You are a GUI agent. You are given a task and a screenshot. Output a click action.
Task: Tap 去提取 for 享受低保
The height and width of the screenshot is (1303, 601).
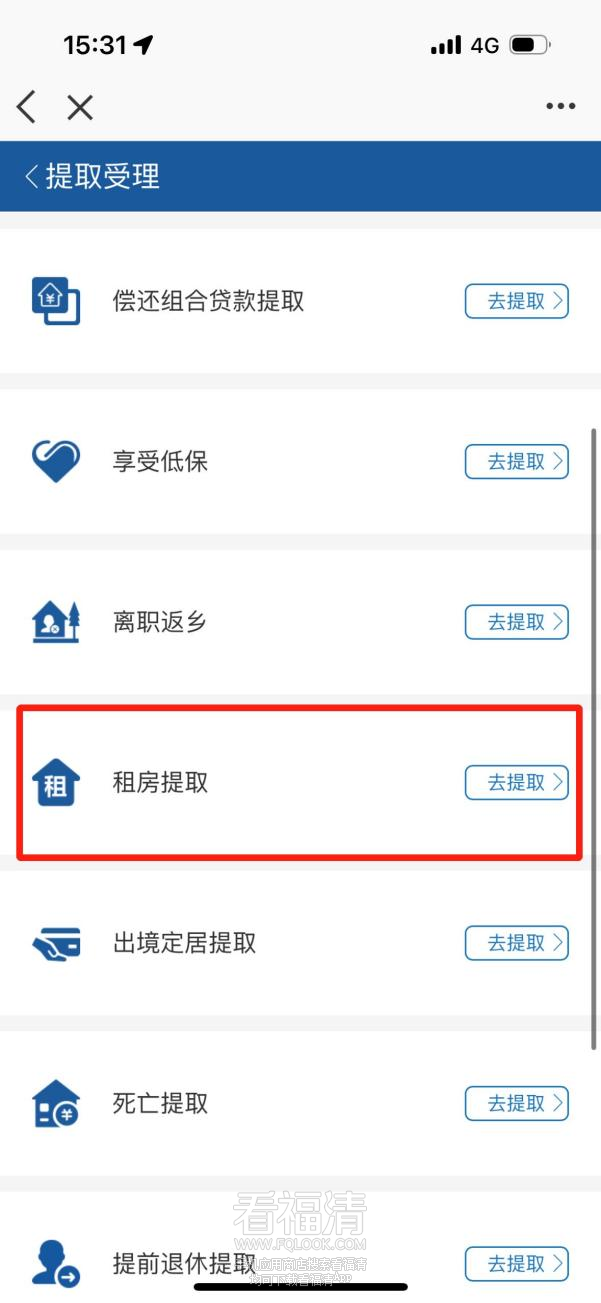[516, 462]
